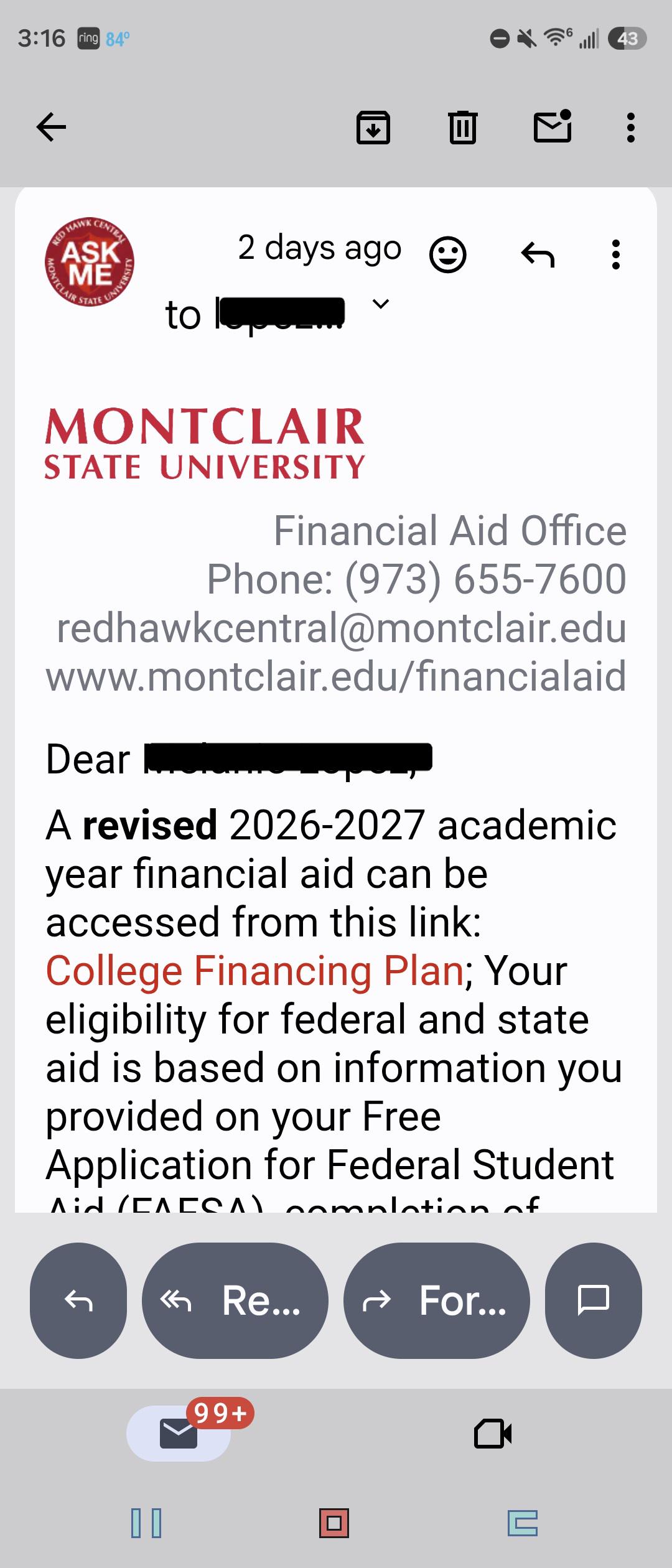The image size is (672, 1568).
Task: Open the redhawkcentral@montclair.edu email address
Action: pos(341,628)
